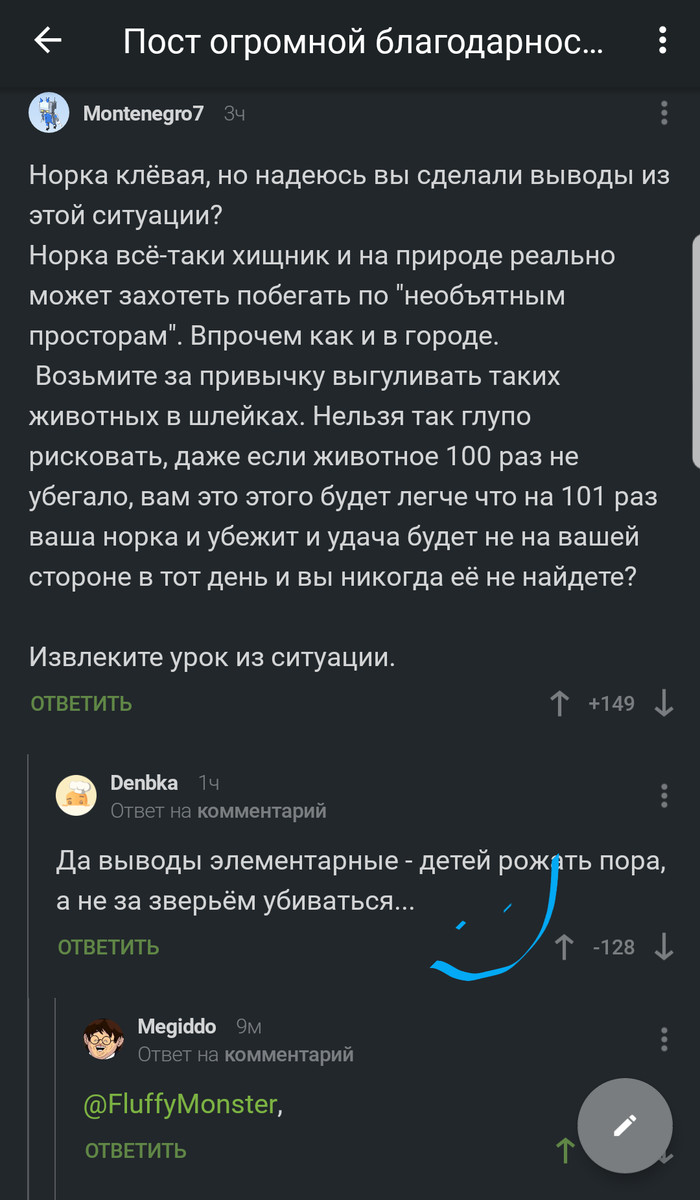The height and width of the screenshot is (1200, 700).
Task: Downvote Denbka's comment
Action: point(664,947)
